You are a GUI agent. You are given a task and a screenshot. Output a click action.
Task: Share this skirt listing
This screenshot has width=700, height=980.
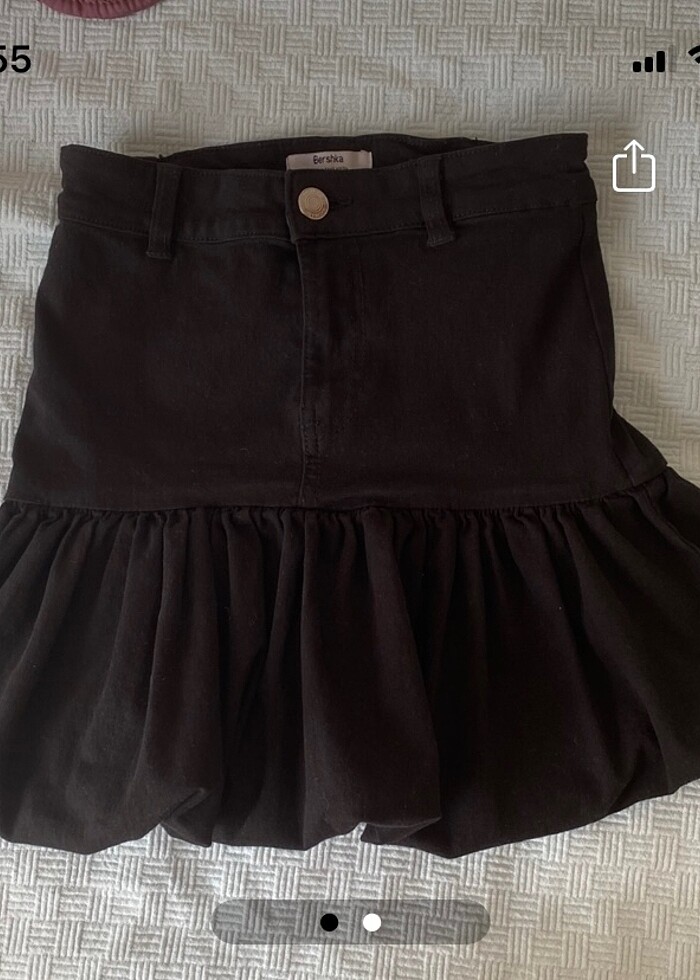633,166
